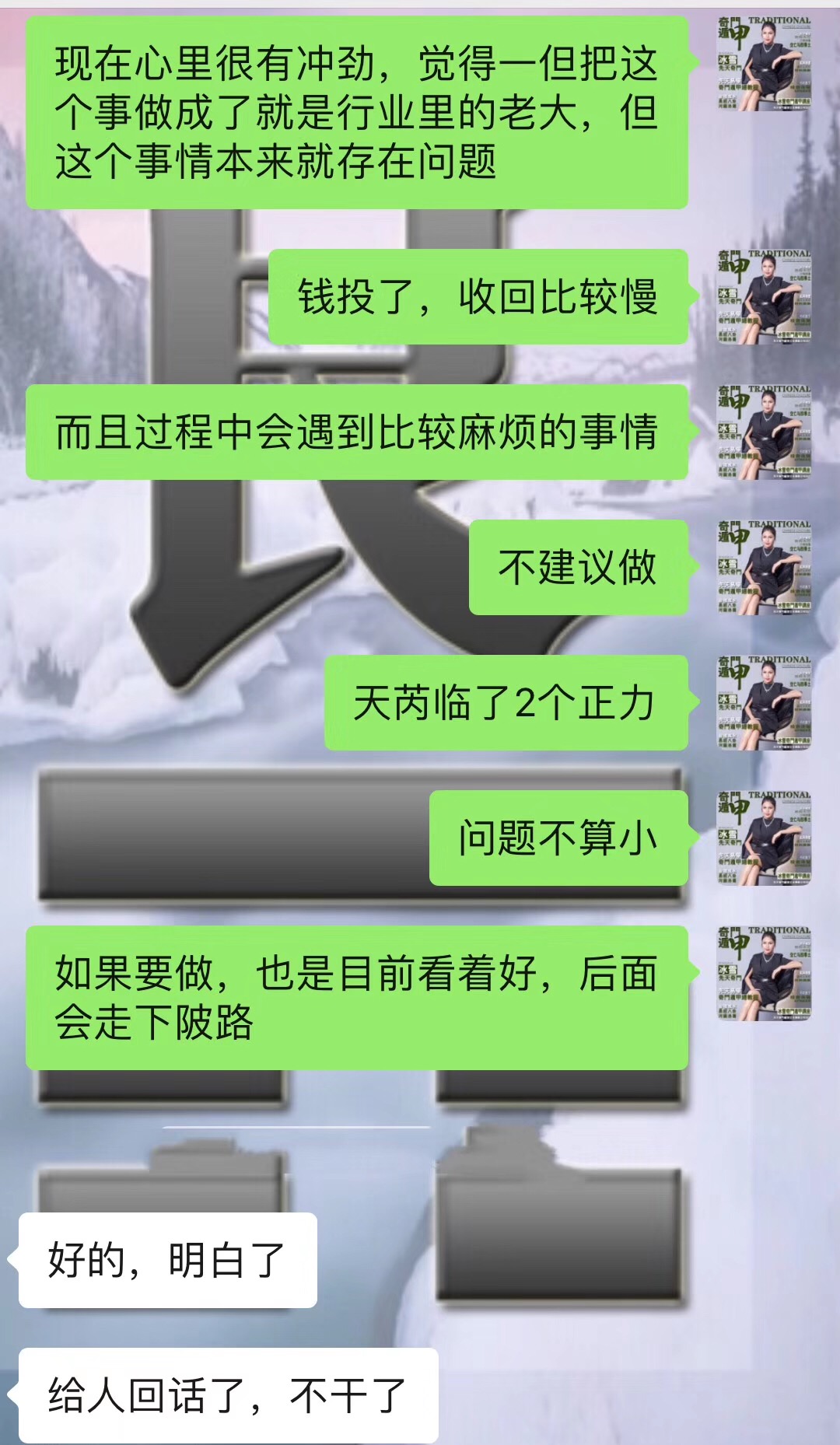Viewport: 840px width, 1445px height.
Task: Open sender avatar beside '钱投了，收回比较慢'
Action: point(764,296)
